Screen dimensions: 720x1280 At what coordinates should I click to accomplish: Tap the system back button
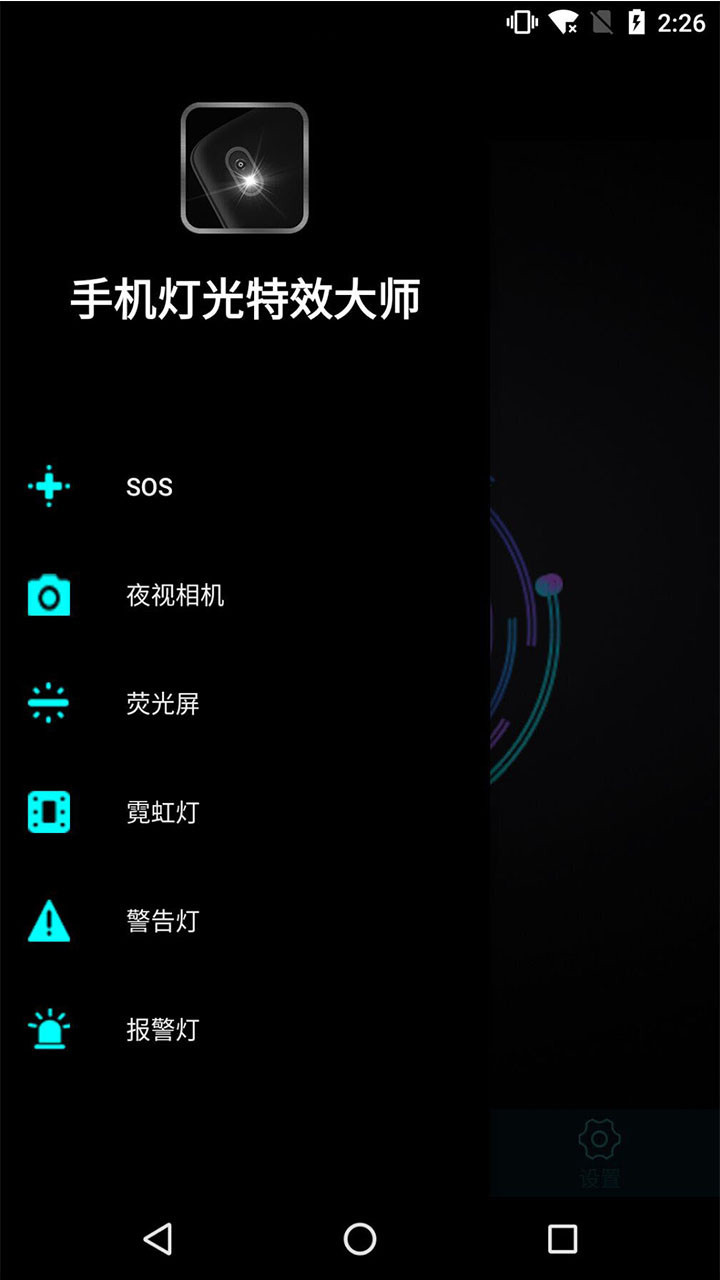click(x=157, y=1239)
